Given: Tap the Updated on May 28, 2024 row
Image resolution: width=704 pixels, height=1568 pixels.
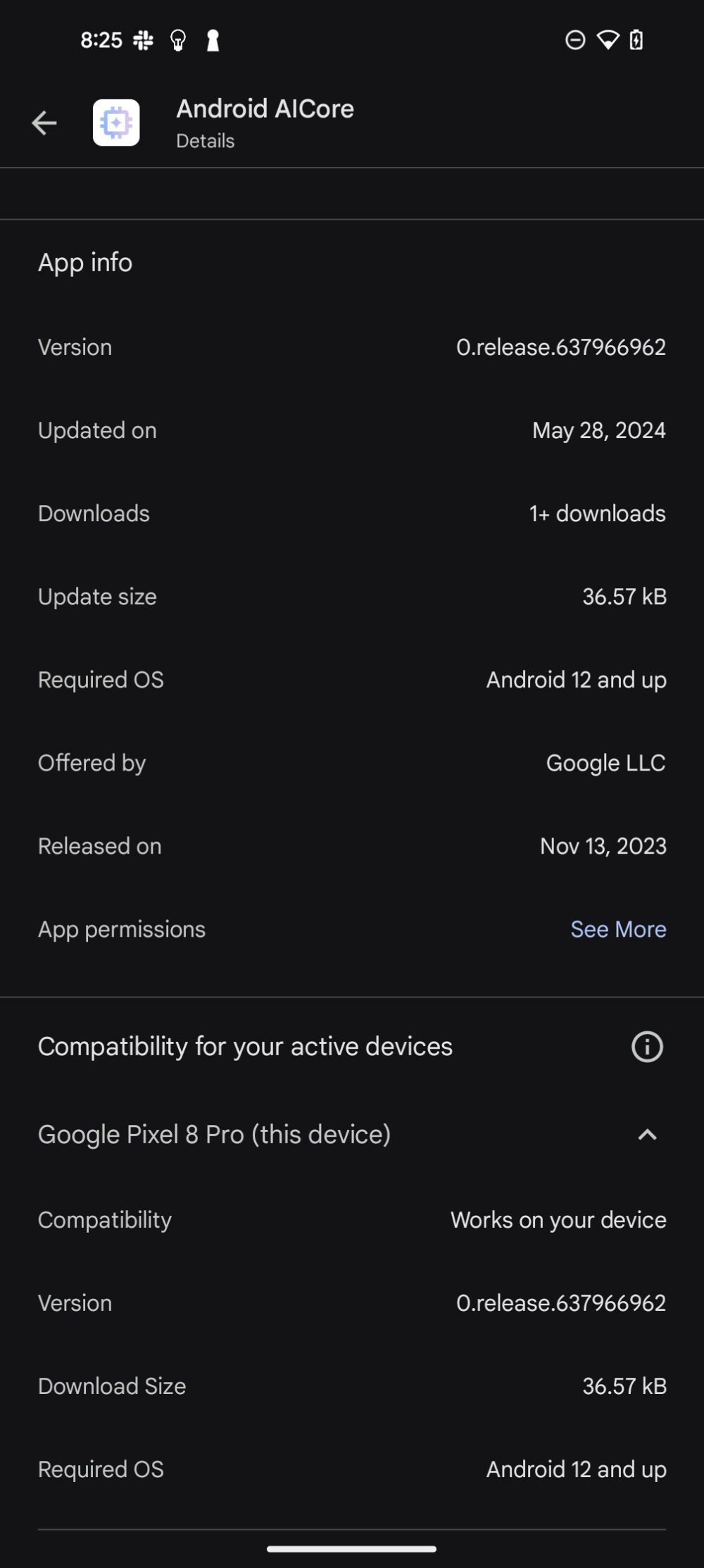Looking at the screenshot, I should (x=352, y=430).
